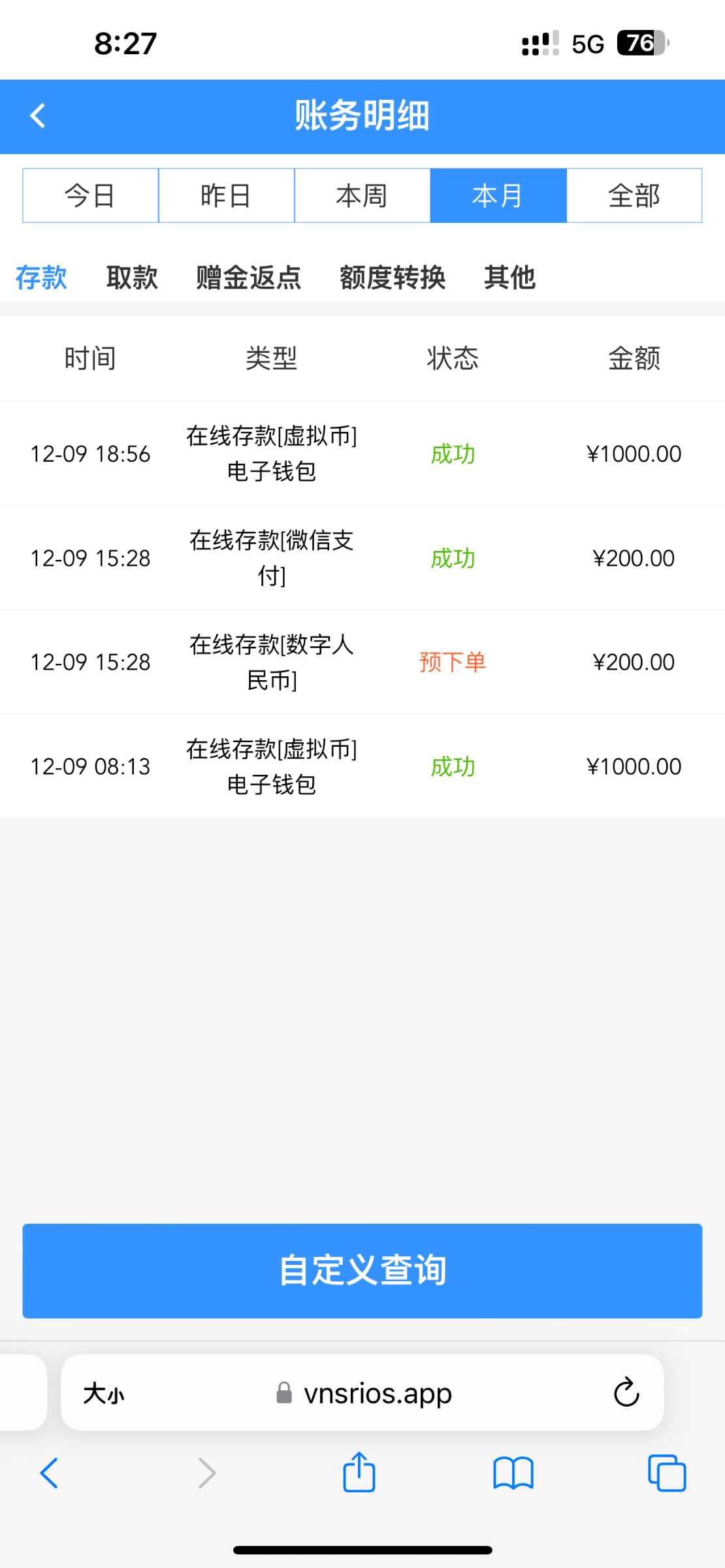Open the Safari share sheet
This screenshot has height=1568, width=725.
pyautogui.click(x=359, y=1473)
